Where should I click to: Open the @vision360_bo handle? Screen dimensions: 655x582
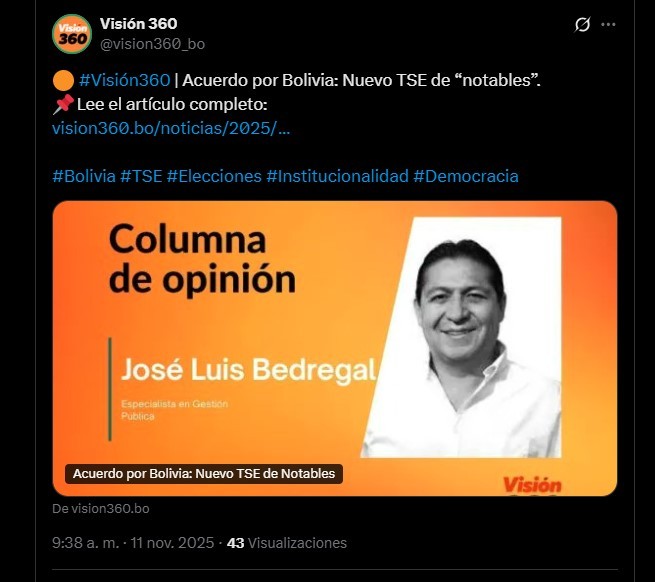coord(153,44)
